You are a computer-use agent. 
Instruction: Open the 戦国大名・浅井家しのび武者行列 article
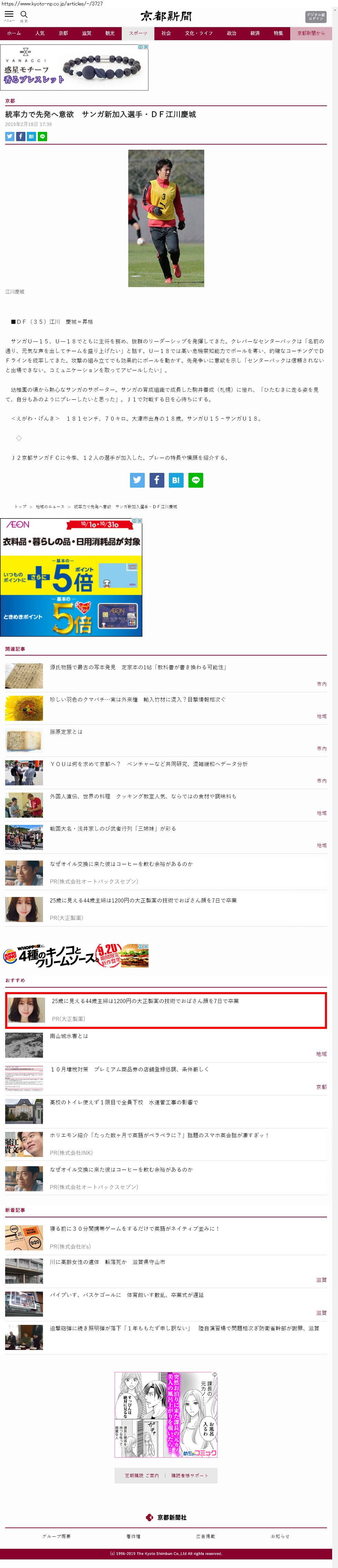tap(113, 828)
